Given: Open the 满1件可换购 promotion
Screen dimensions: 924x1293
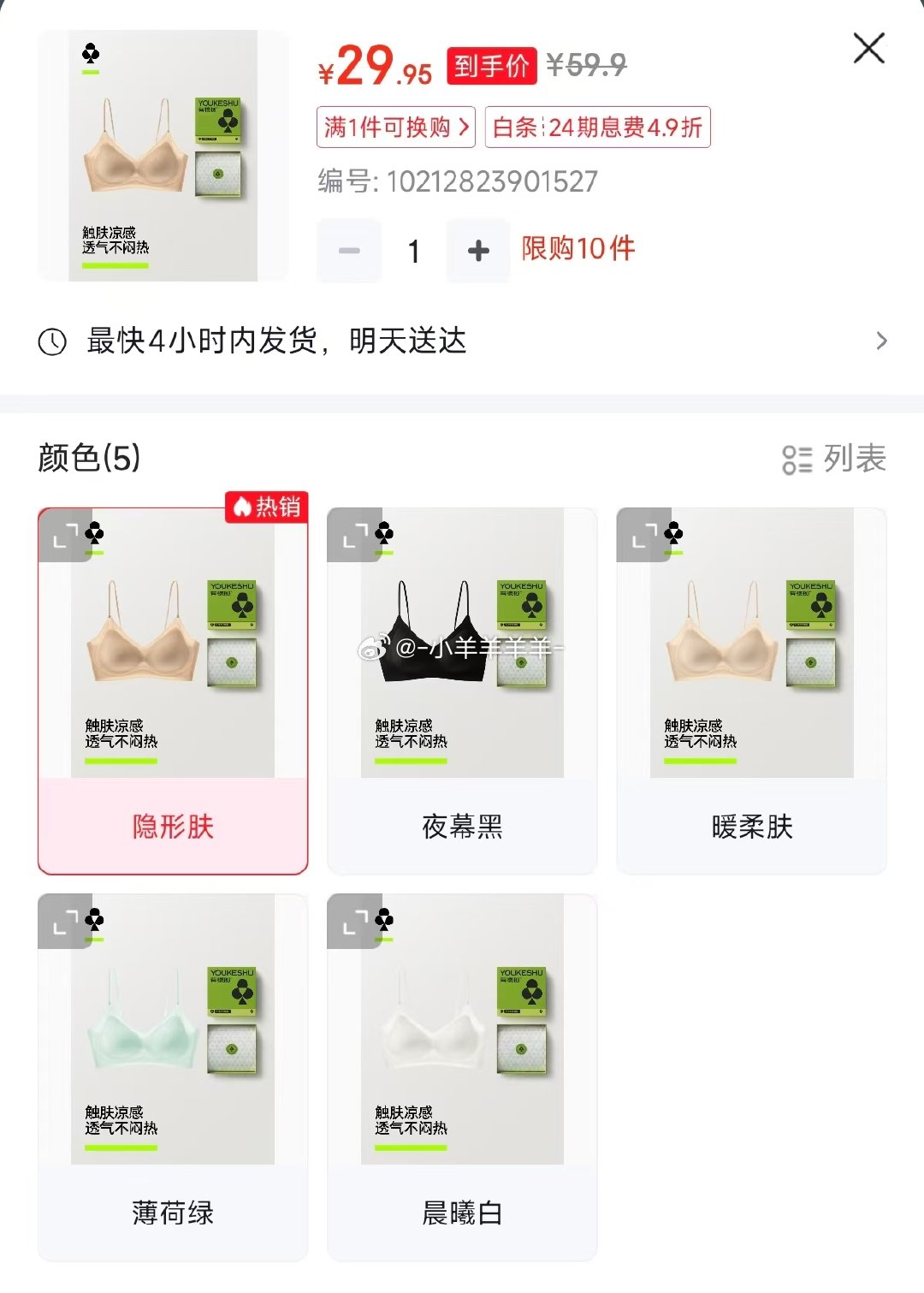Looking at the screenshot, I should point(396,128).
